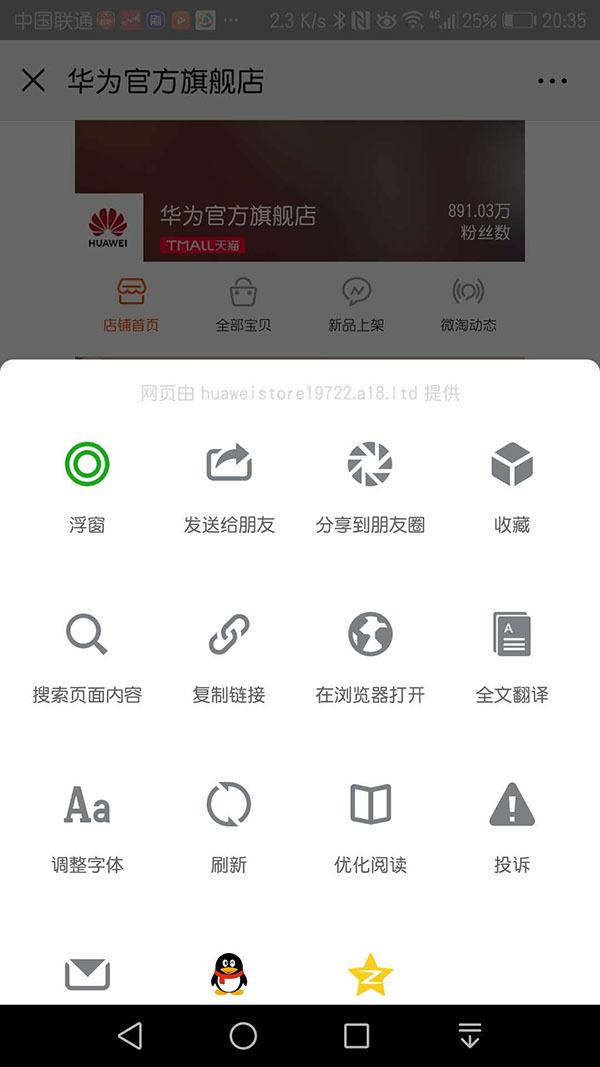Report page using 投诉
The width and height of the screenshot is (600, 1067).
pos(512,804)
